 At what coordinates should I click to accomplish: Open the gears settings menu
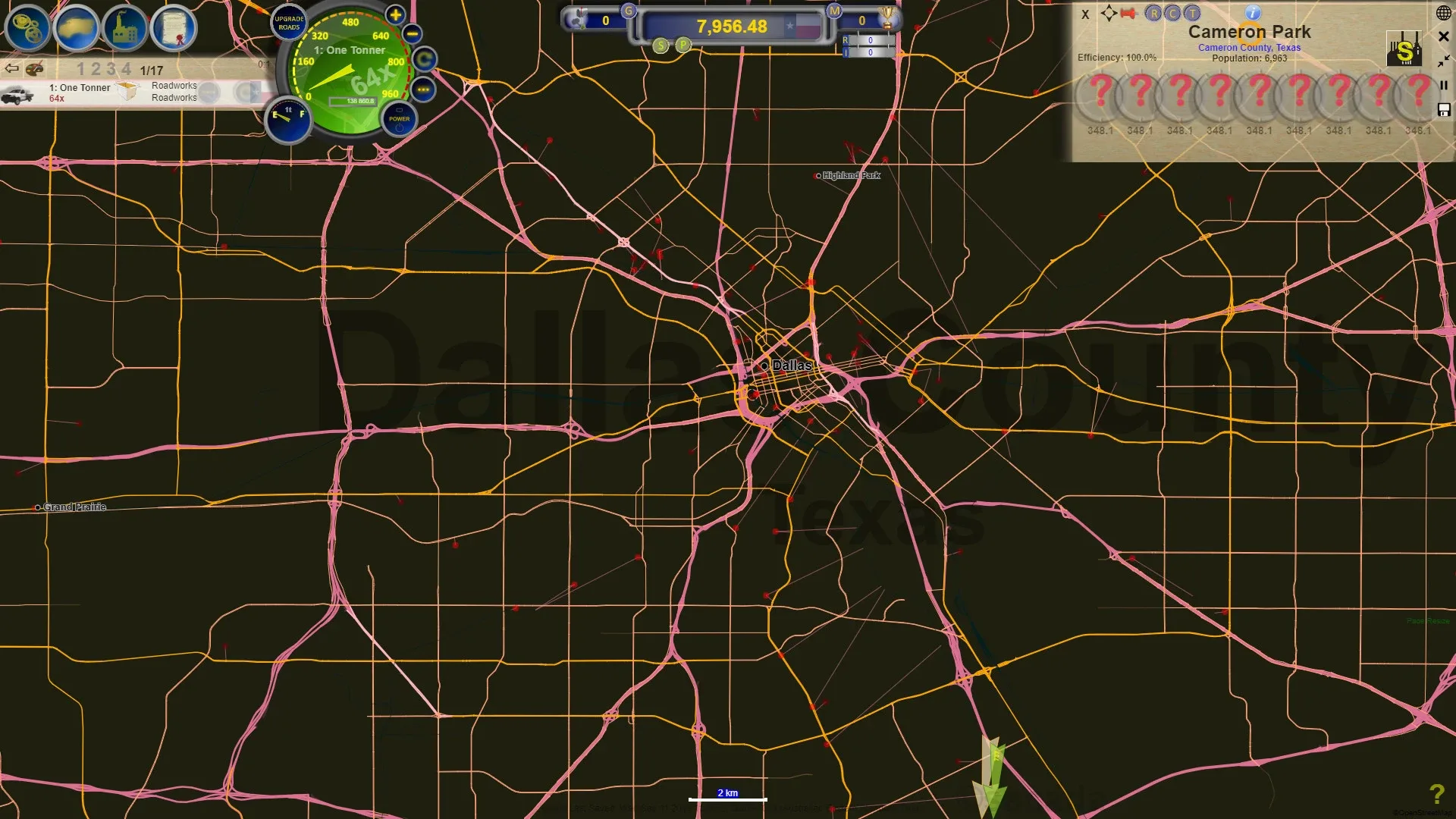pos(27,28)
